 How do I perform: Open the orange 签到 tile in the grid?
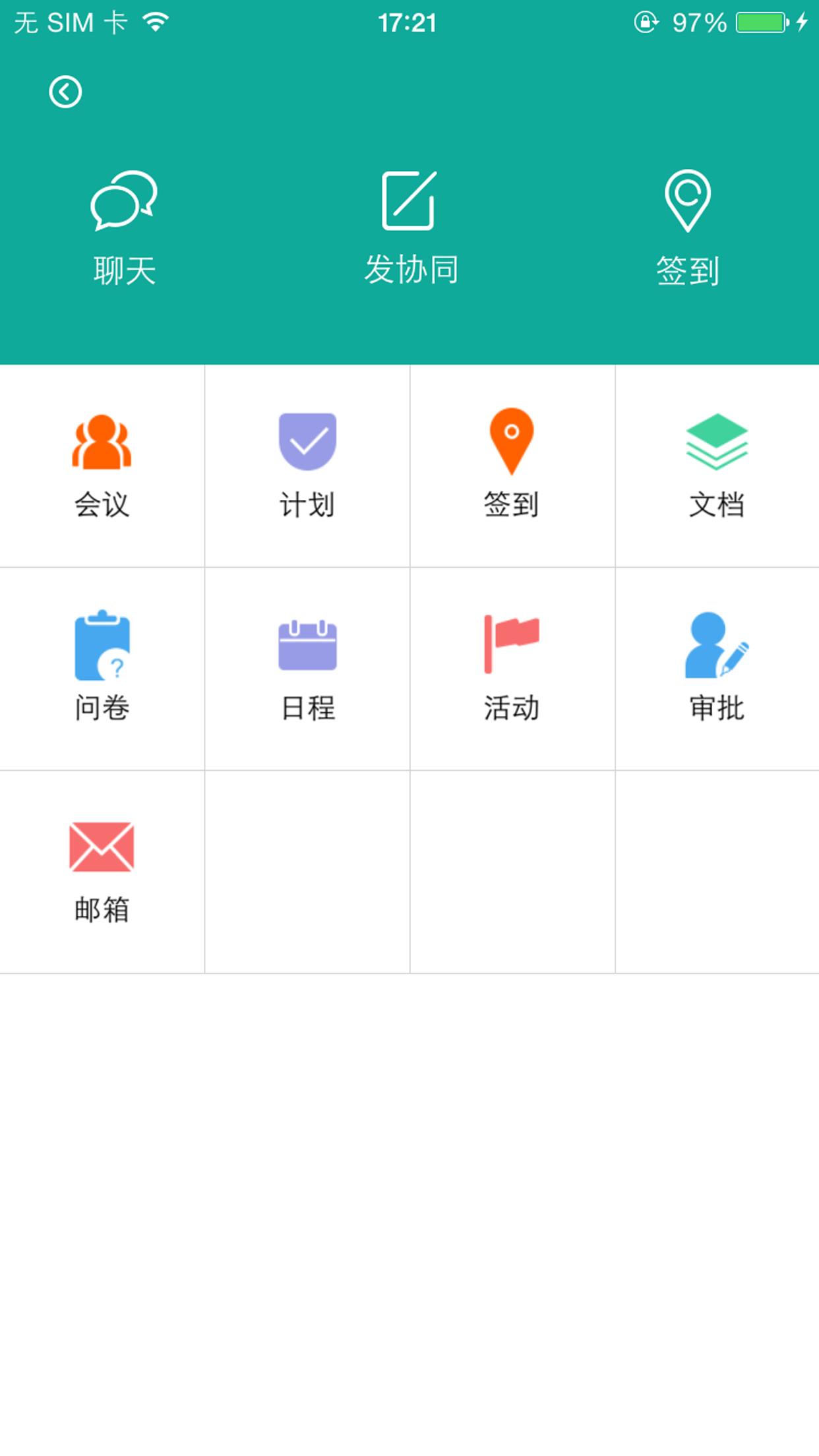click(512, 466)
